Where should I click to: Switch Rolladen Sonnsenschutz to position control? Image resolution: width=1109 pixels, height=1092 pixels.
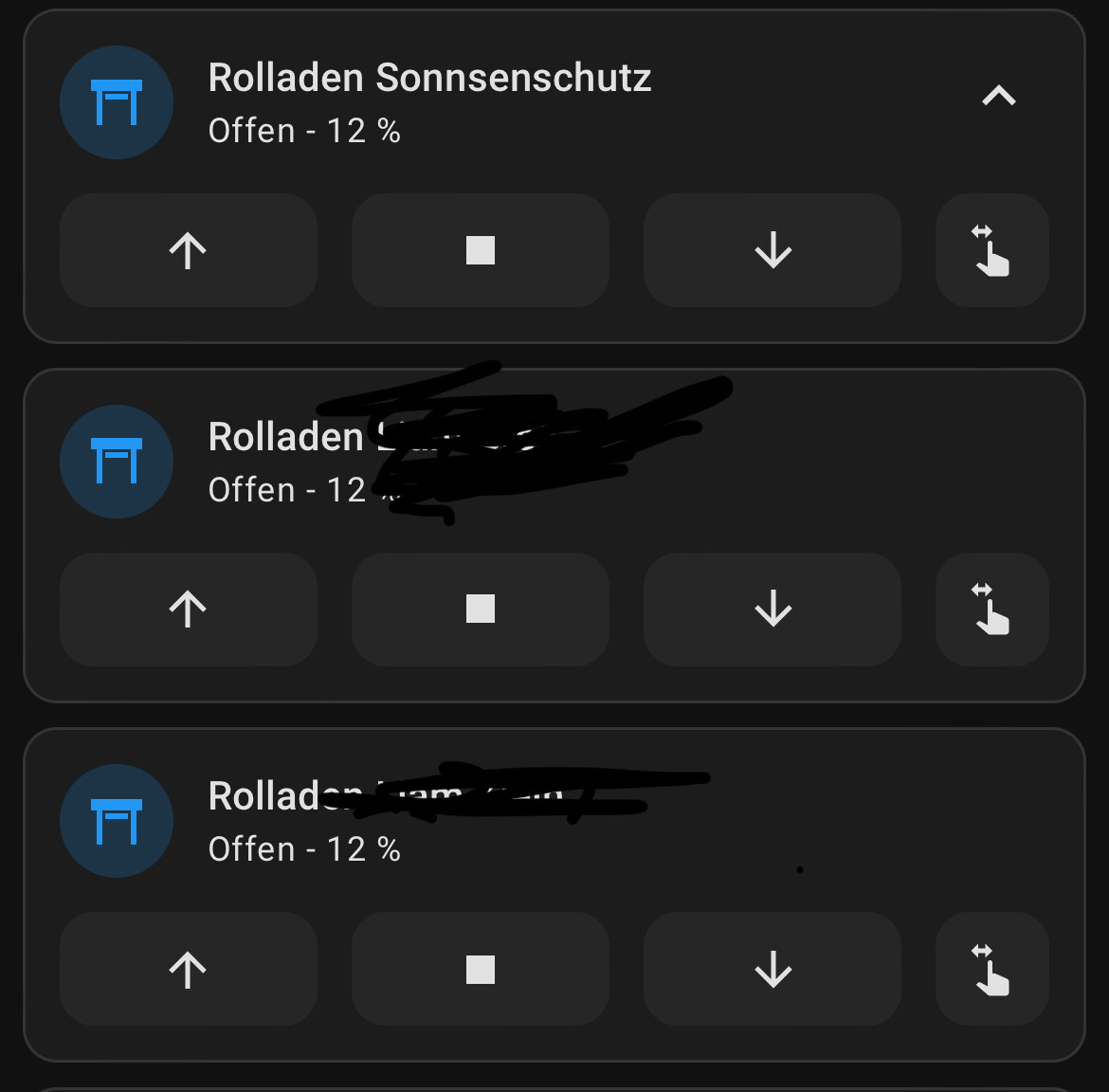[x=991, y=250]
